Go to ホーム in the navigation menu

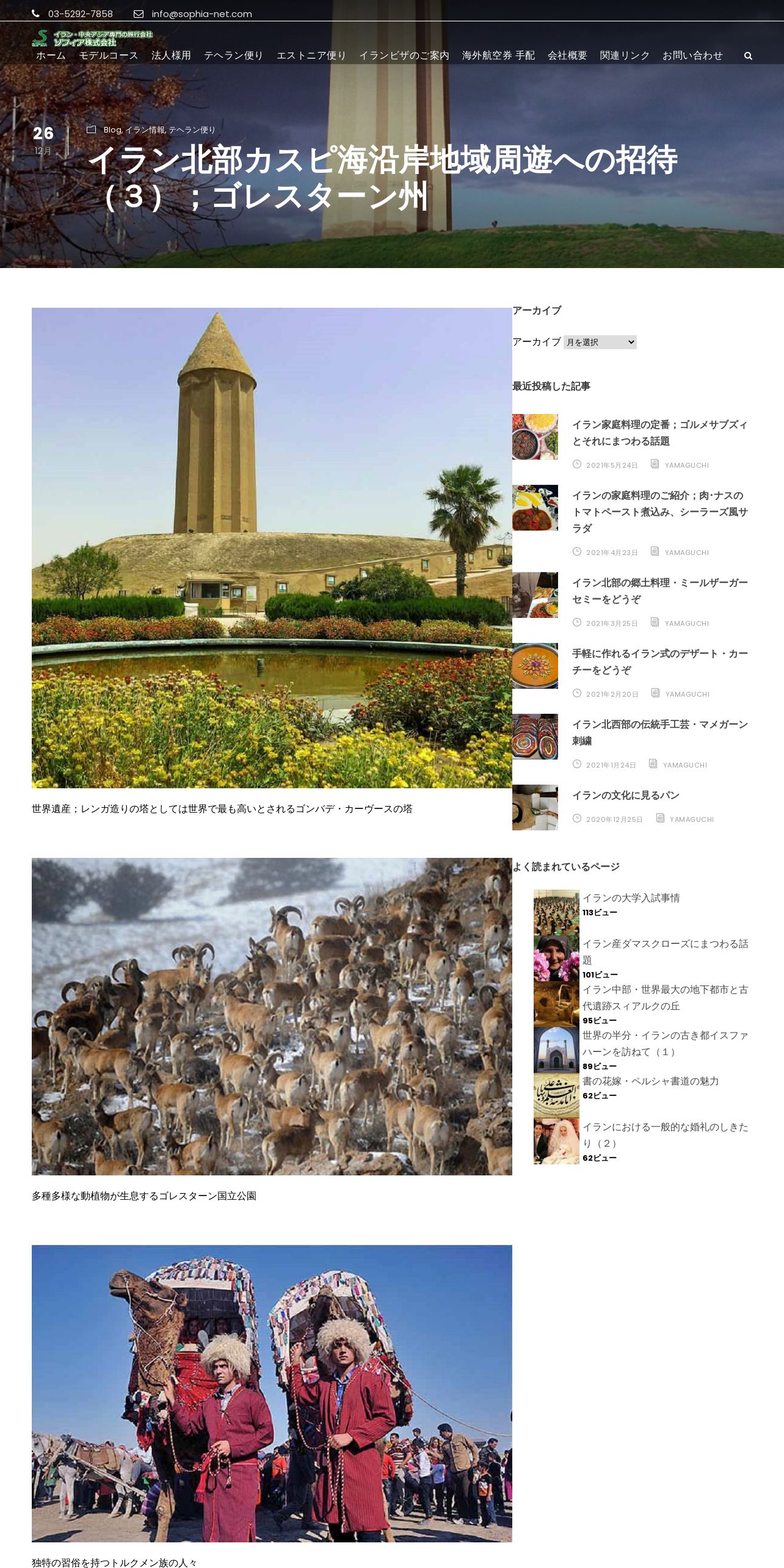pos(51,56)
